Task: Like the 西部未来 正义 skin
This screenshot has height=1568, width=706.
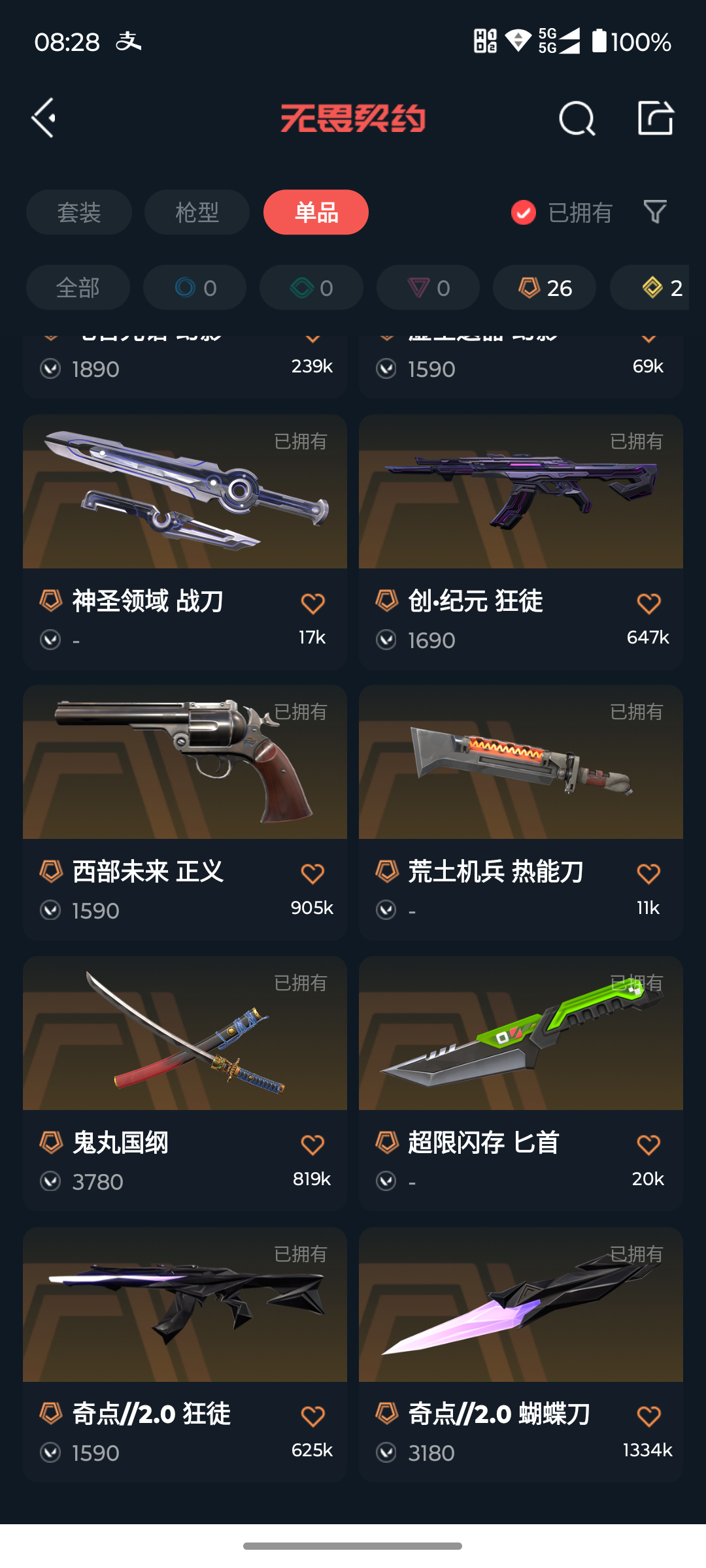Action: click(x=312, y=874)
